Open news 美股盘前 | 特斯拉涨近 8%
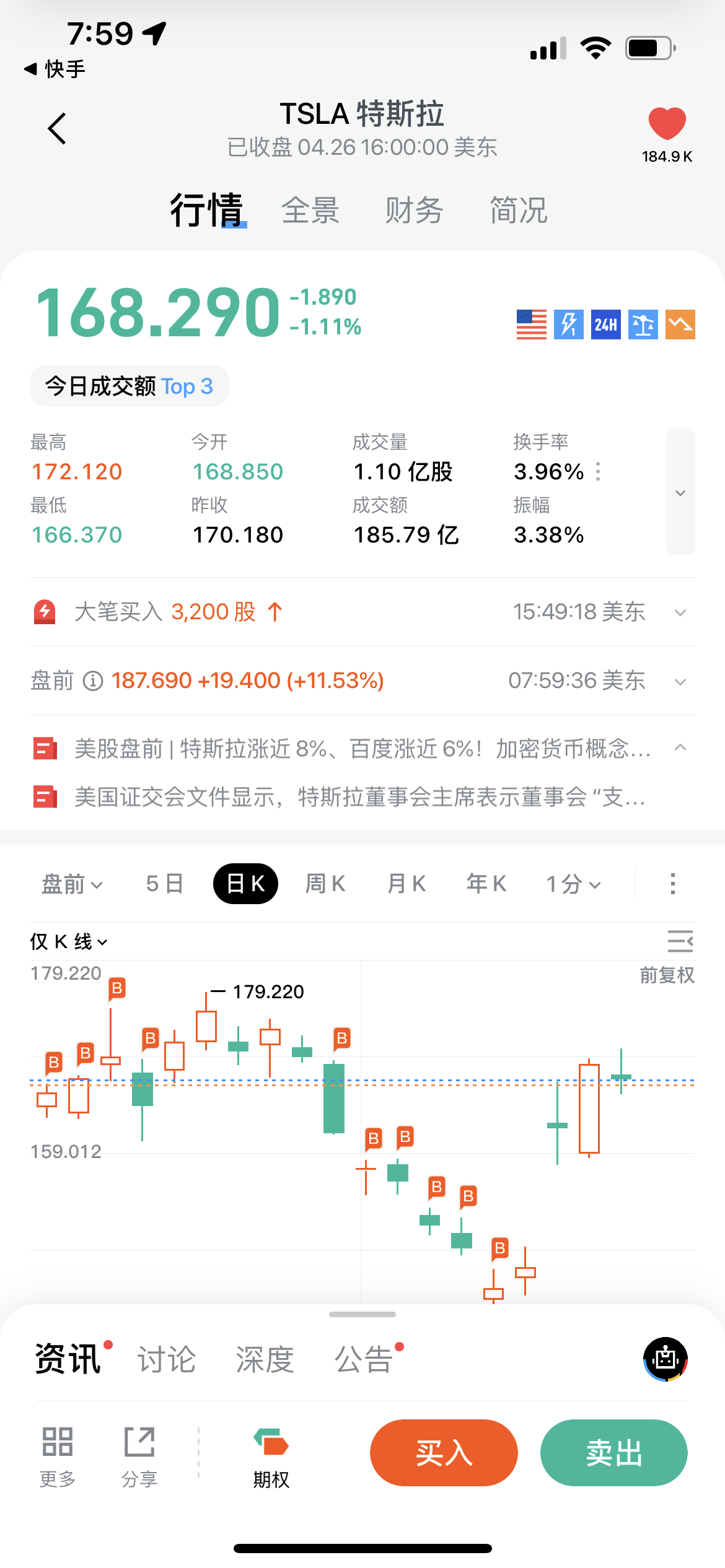 point(362,749)
